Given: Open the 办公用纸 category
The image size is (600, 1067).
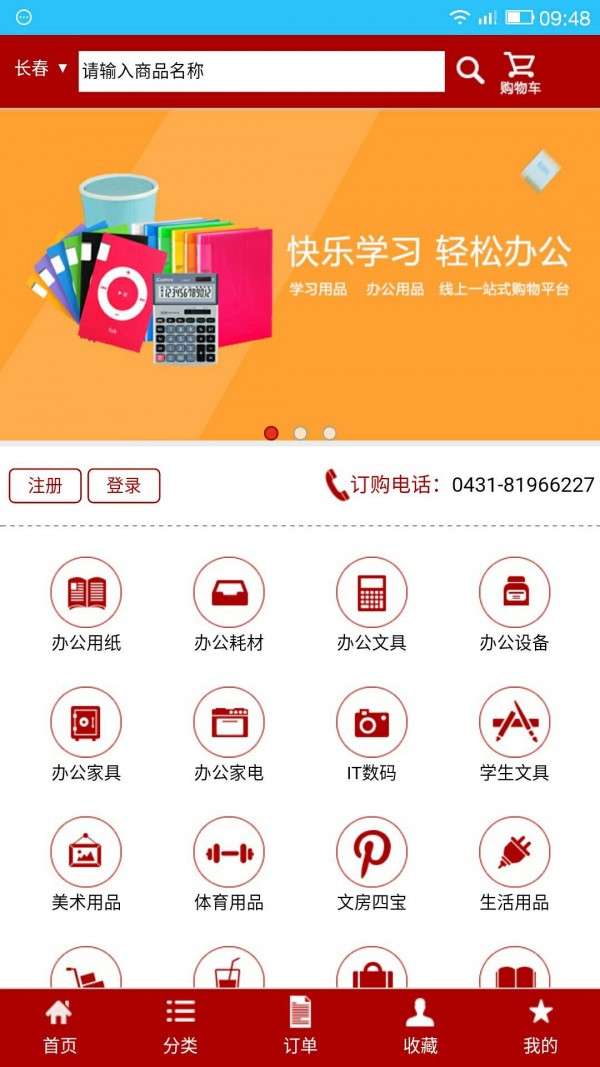Looking at the screenshot, I should coord(86,604).
